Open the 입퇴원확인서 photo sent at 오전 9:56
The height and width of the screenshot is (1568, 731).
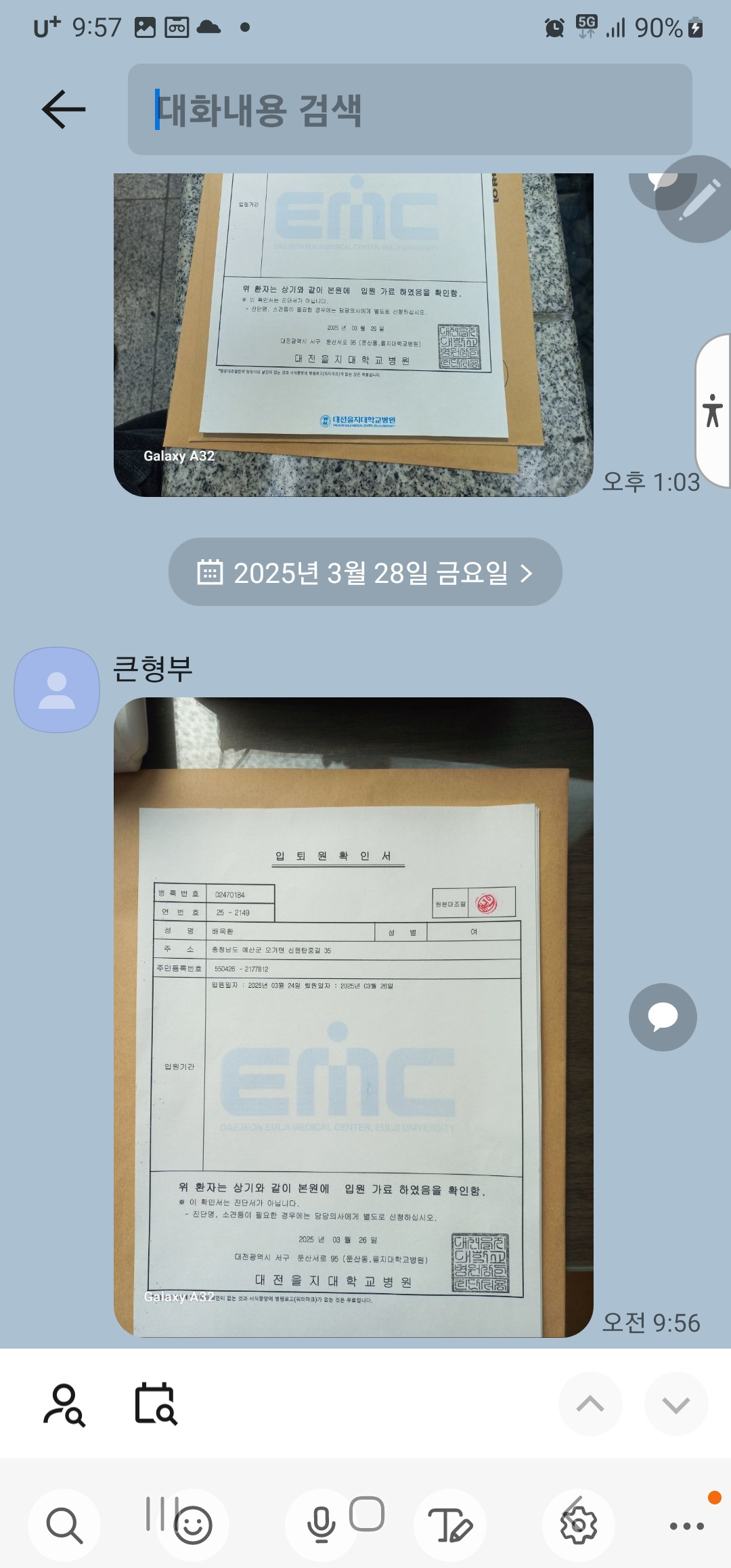click(x=353, y=1017)
